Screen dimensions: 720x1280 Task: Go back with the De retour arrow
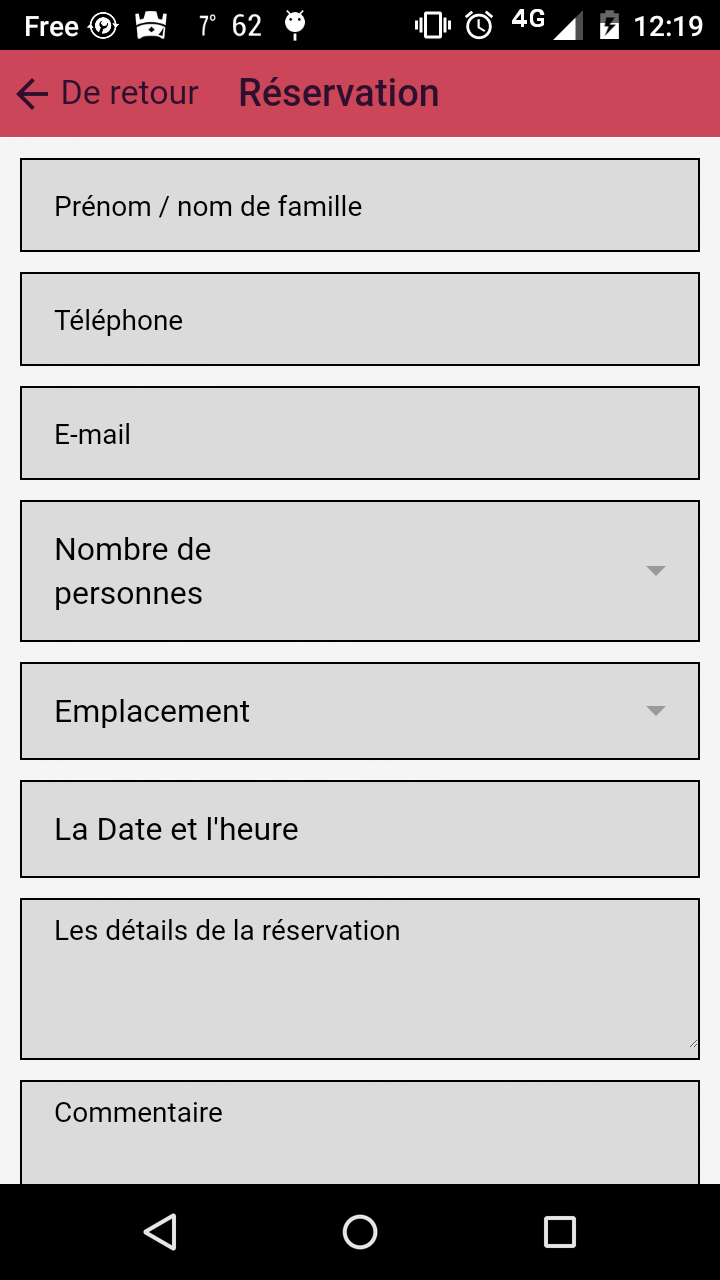tap(34, 94)
